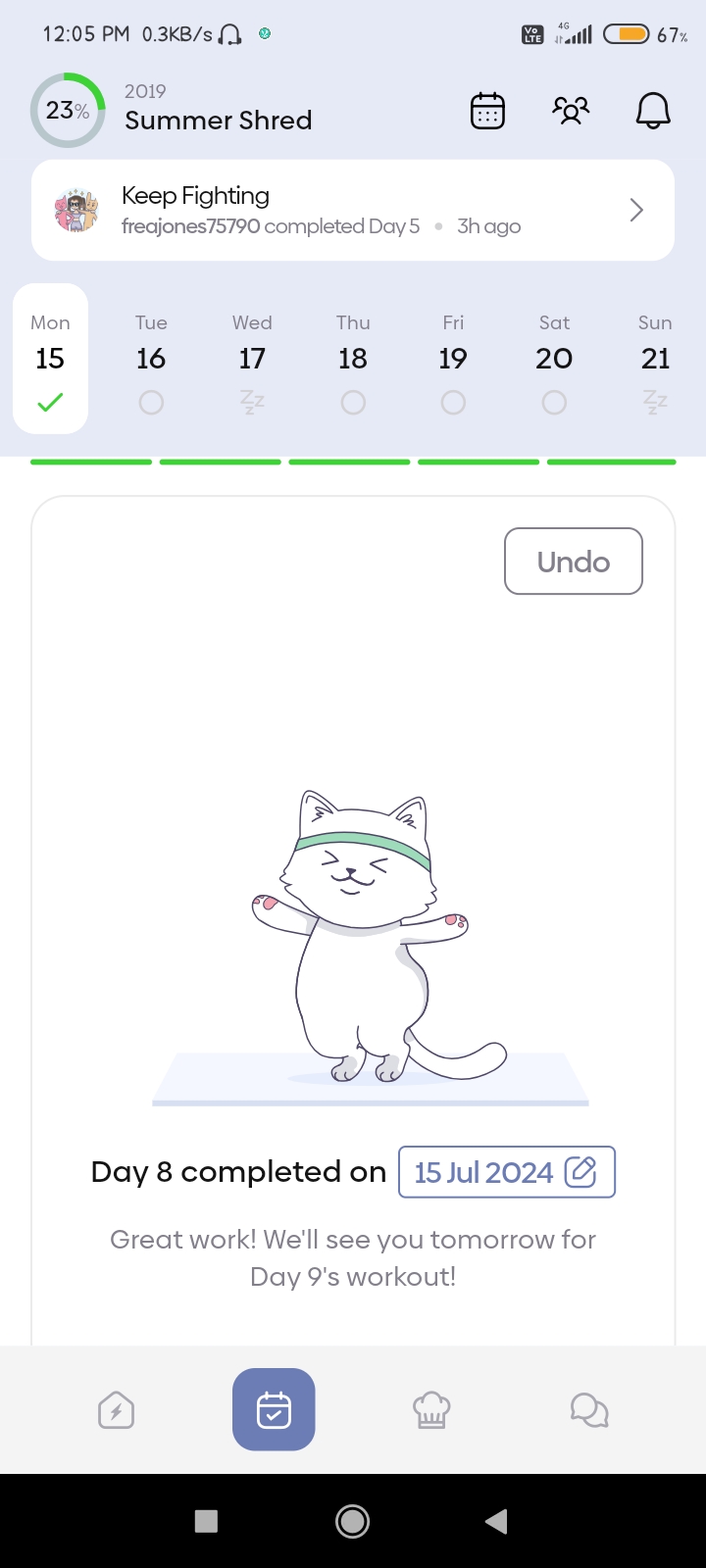The width and height of the screenshot is (706, 1568).
Task: Open the calendar icon in header
Action: (487, 111)
